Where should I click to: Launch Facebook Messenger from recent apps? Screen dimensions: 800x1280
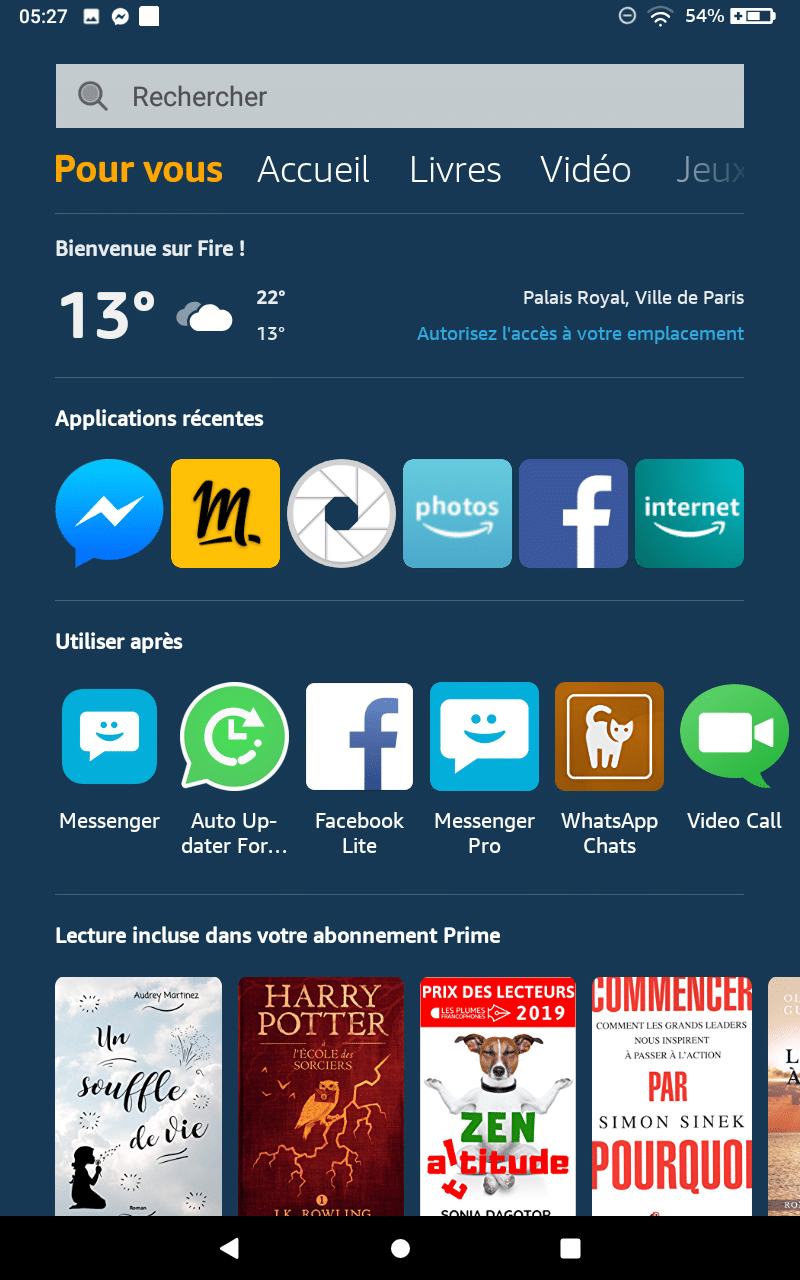109,513
